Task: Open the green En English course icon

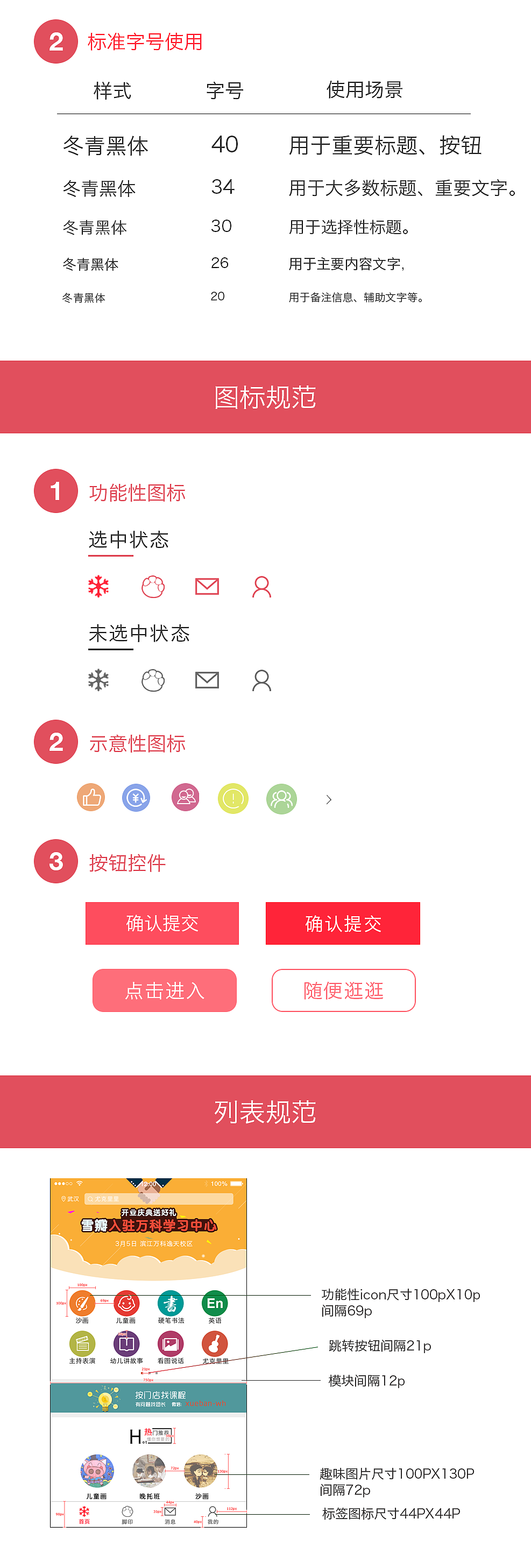Action: coord(214,1303)
